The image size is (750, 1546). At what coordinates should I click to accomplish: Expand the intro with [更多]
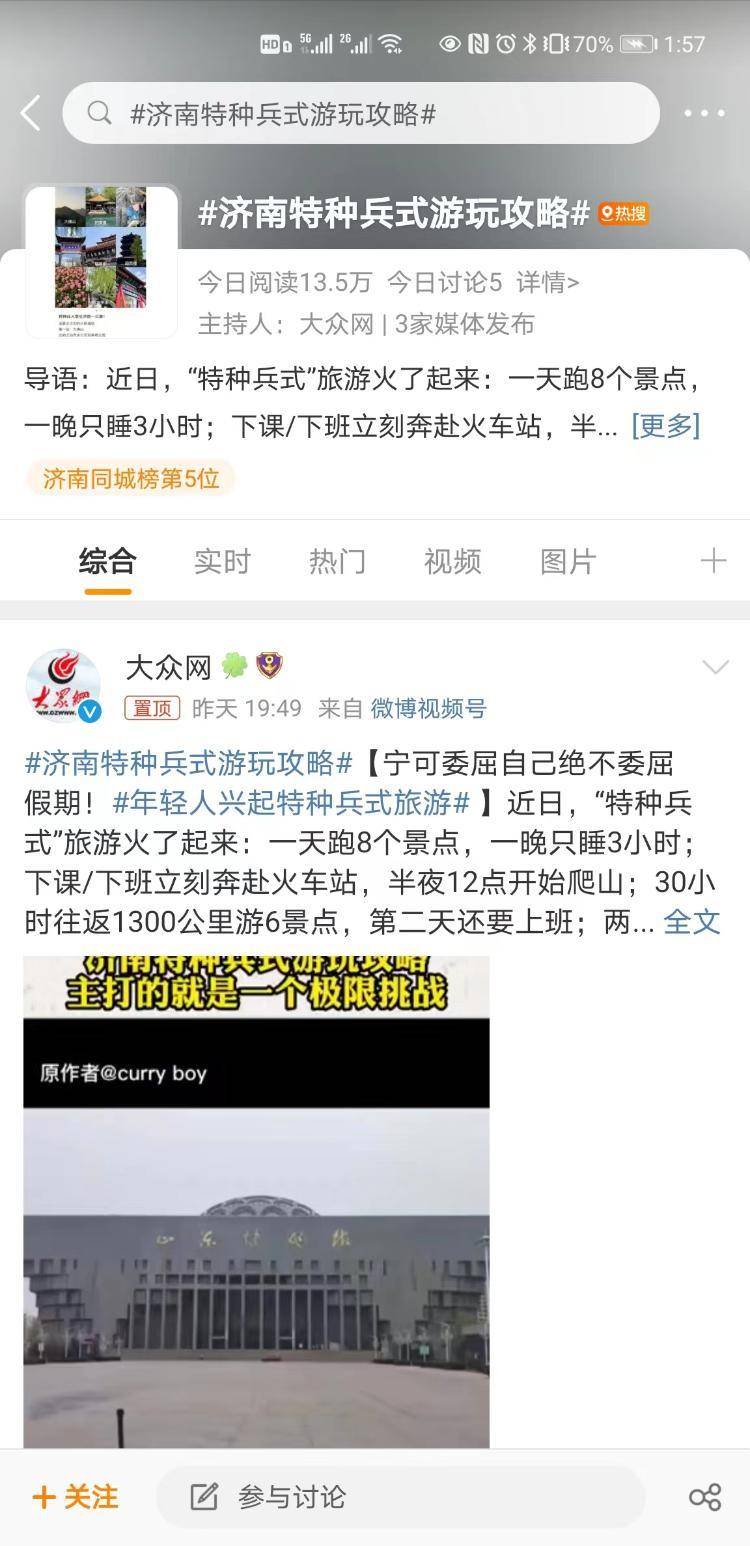[665, 427]
